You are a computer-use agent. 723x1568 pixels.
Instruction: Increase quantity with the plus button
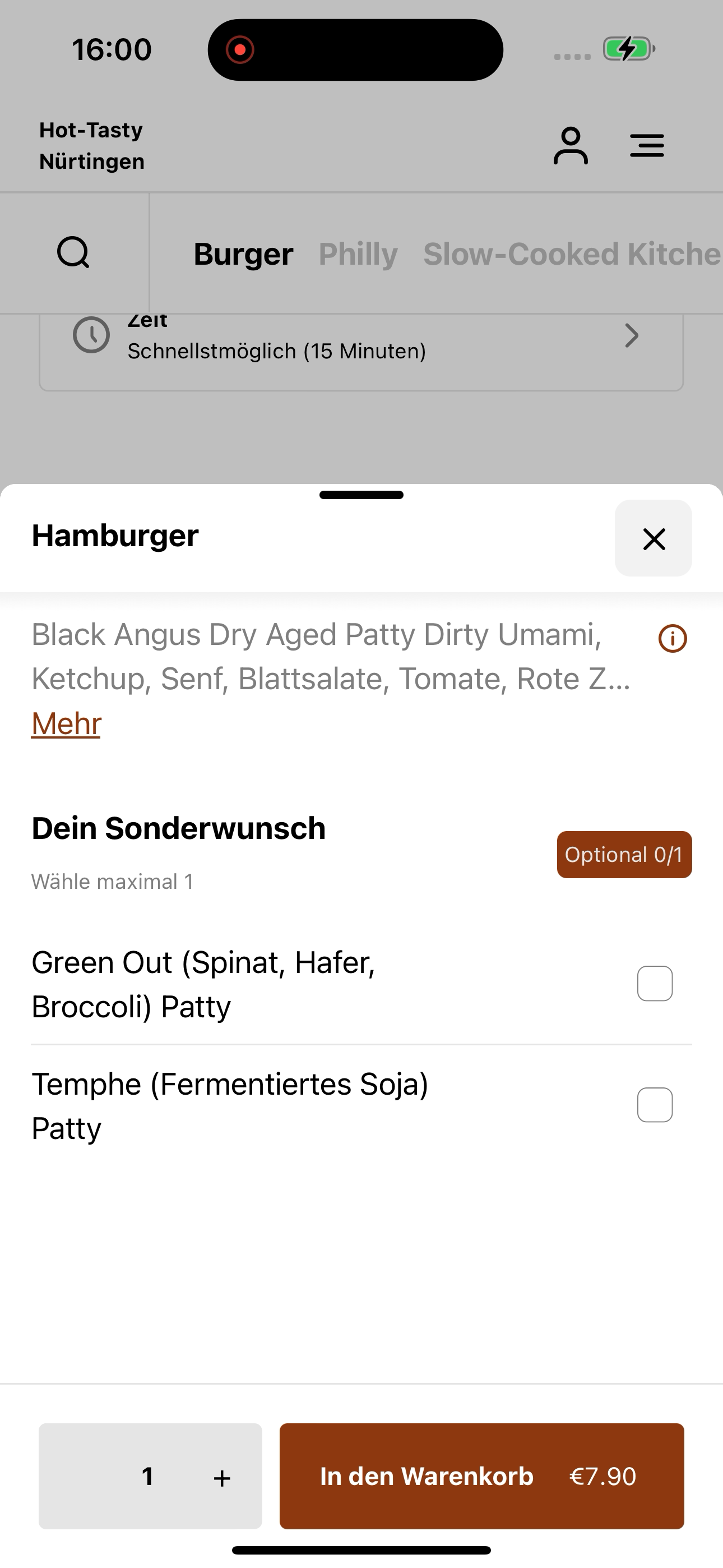[222, 1477]
